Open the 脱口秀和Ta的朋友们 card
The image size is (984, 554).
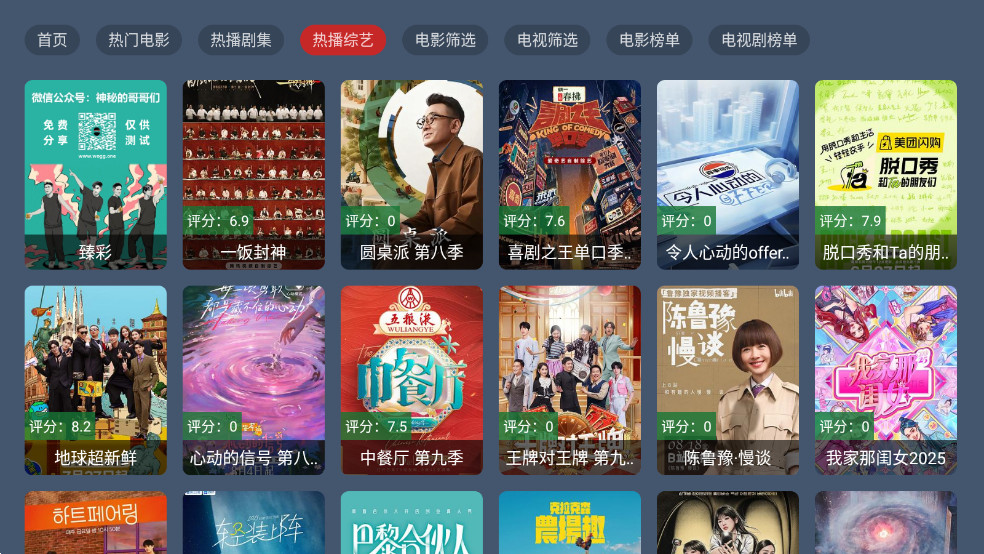pos(886,174)
